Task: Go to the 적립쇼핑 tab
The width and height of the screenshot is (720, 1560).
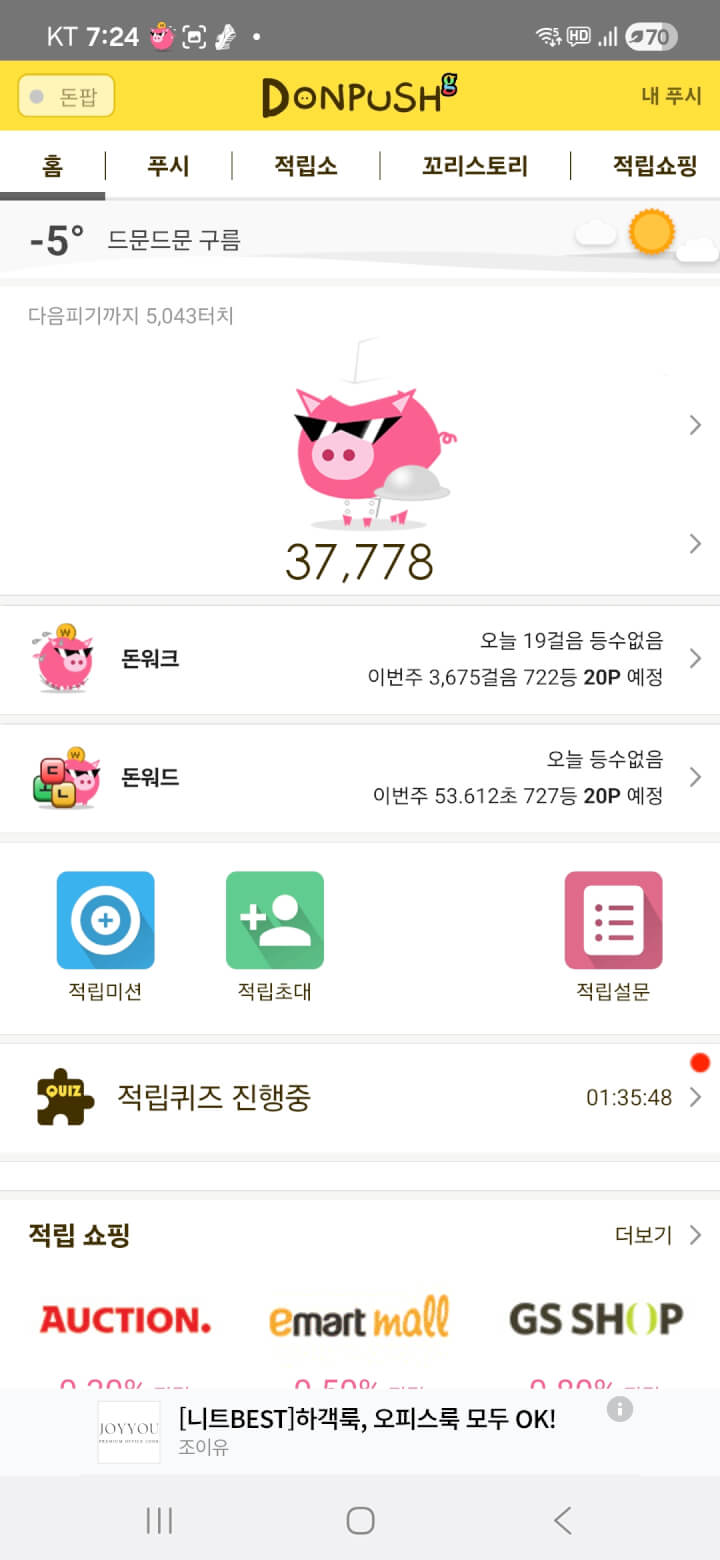Action: [654, 166]
